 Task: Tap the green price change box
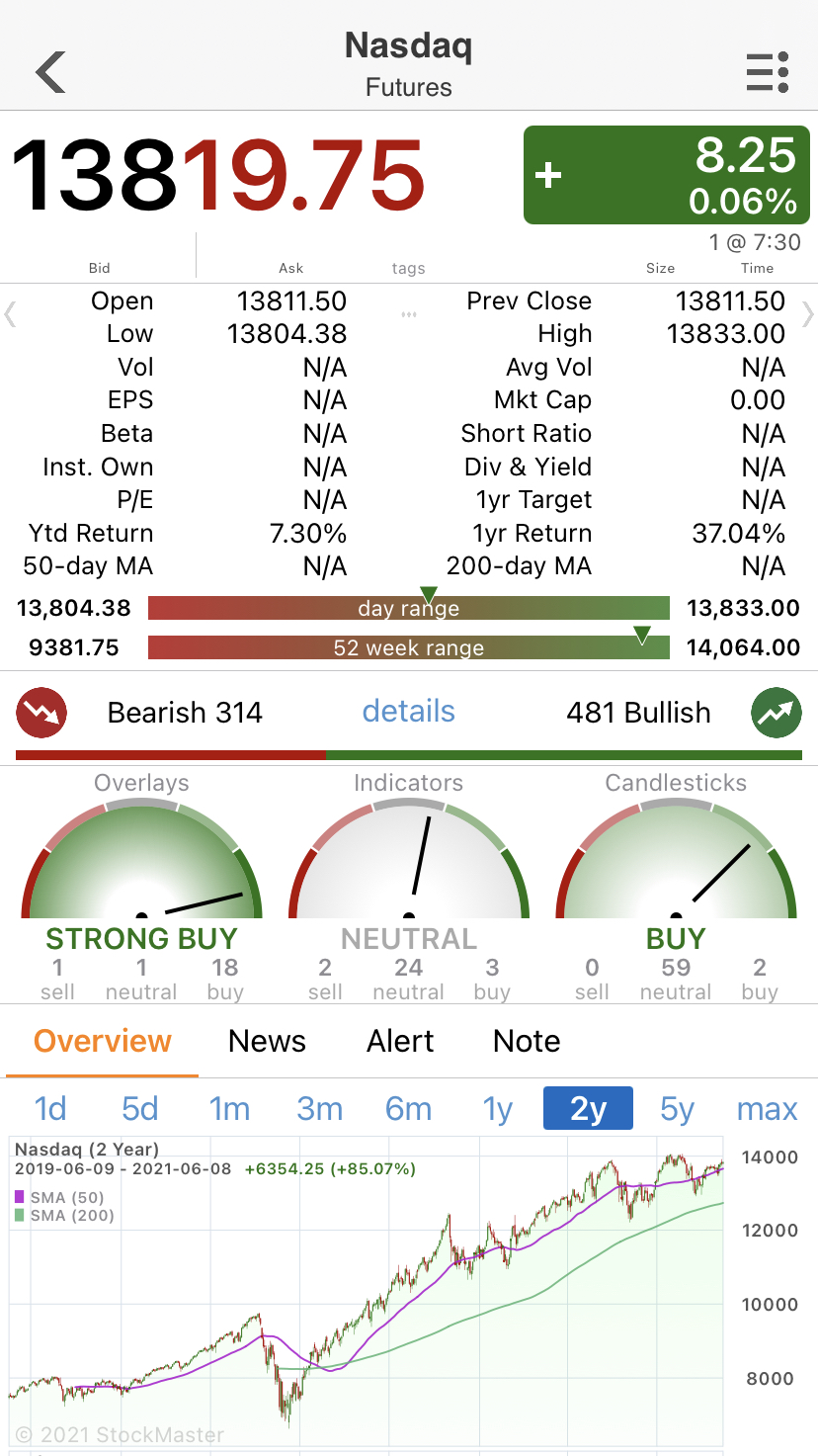[x=667, y=175]
